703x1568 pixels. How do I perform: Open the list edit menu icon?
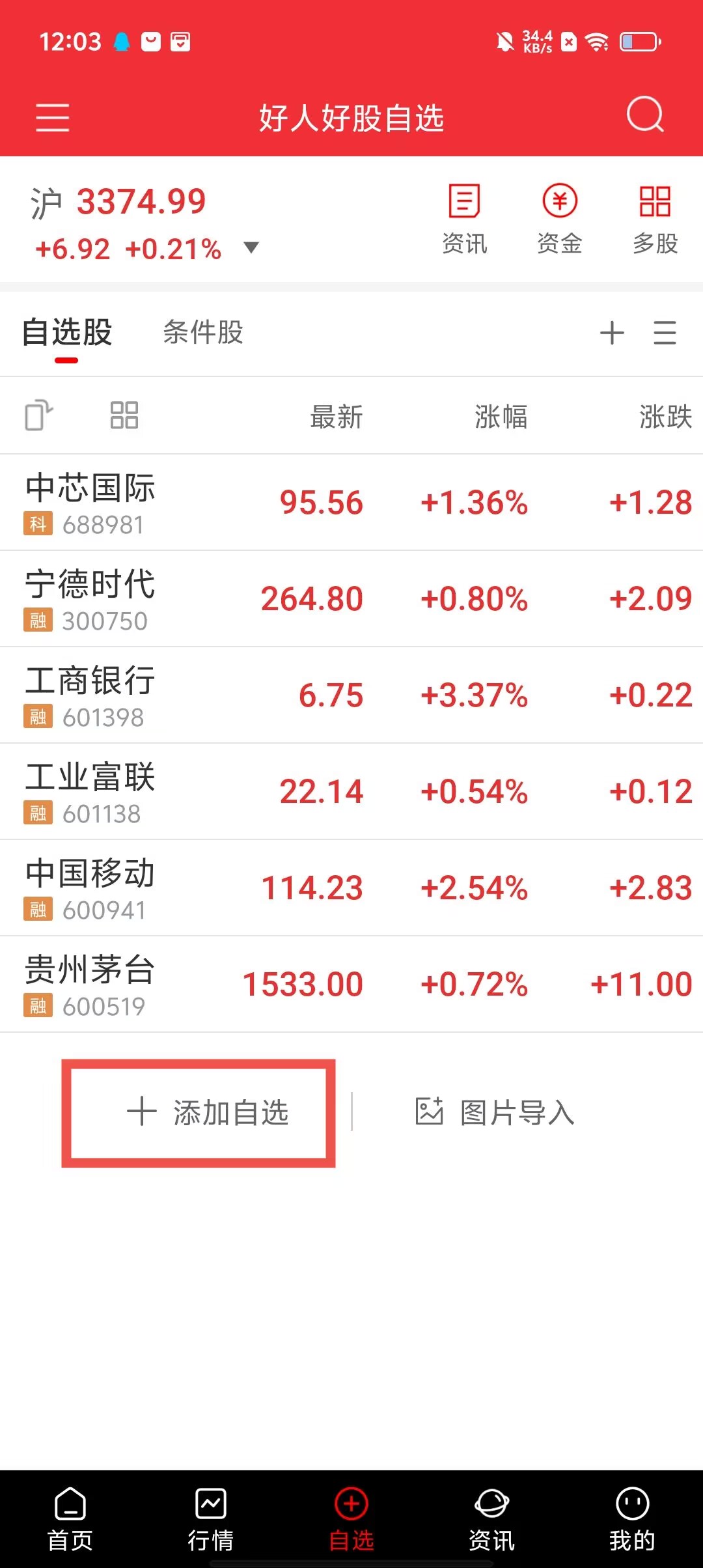665,333
